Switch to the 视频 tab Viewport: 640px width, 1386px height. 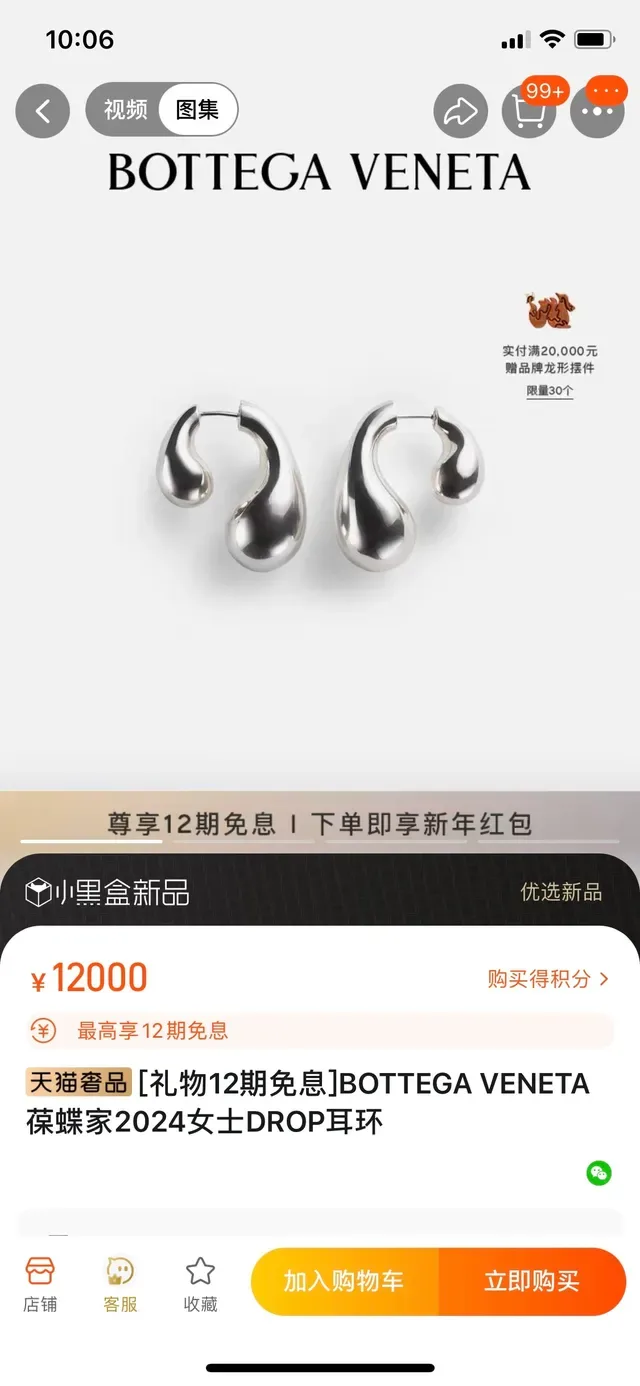(125, 110)
